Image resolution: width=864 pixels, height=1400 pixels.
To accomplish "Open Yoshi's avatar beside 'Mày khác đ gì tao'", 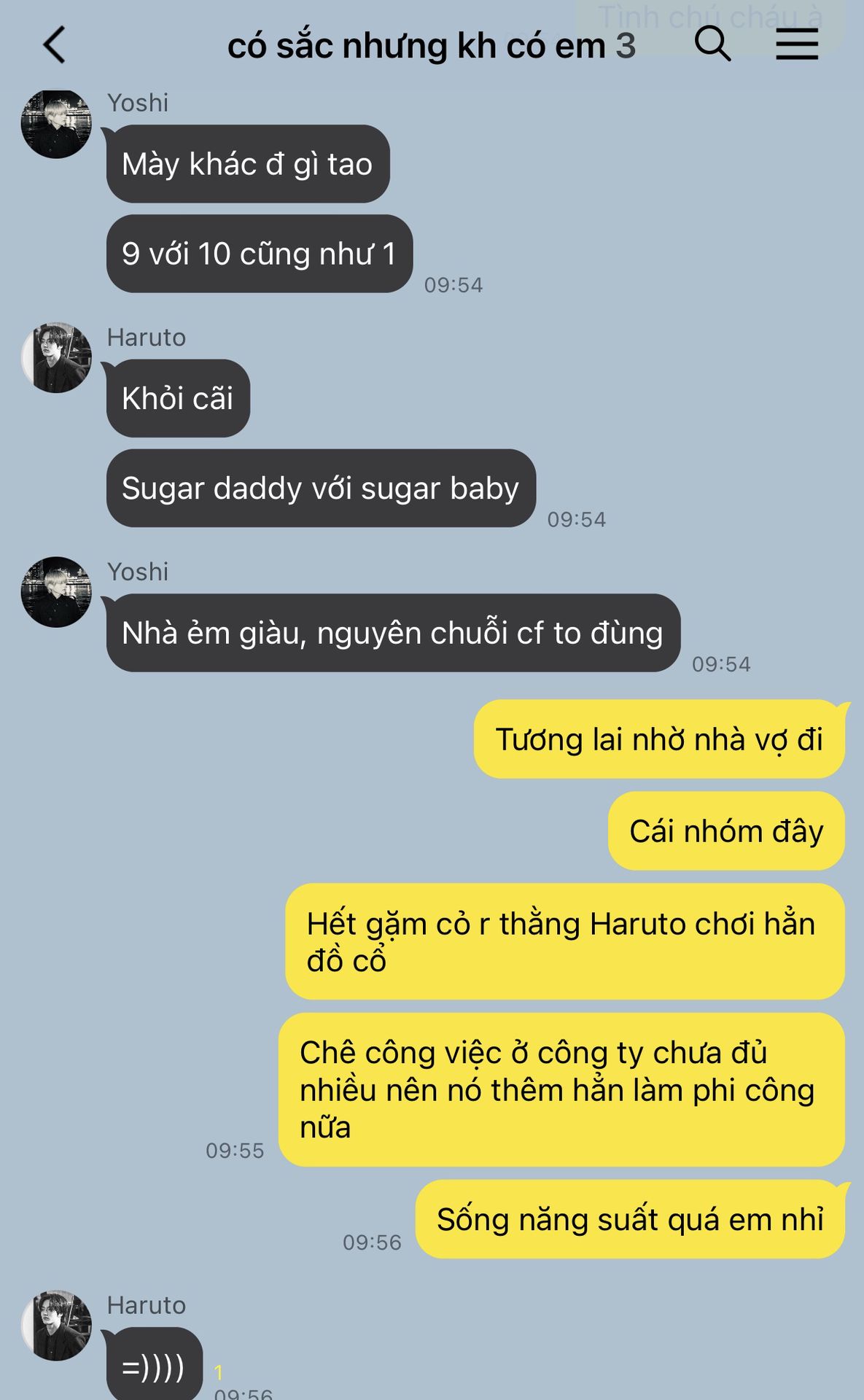I will (56, 123).
